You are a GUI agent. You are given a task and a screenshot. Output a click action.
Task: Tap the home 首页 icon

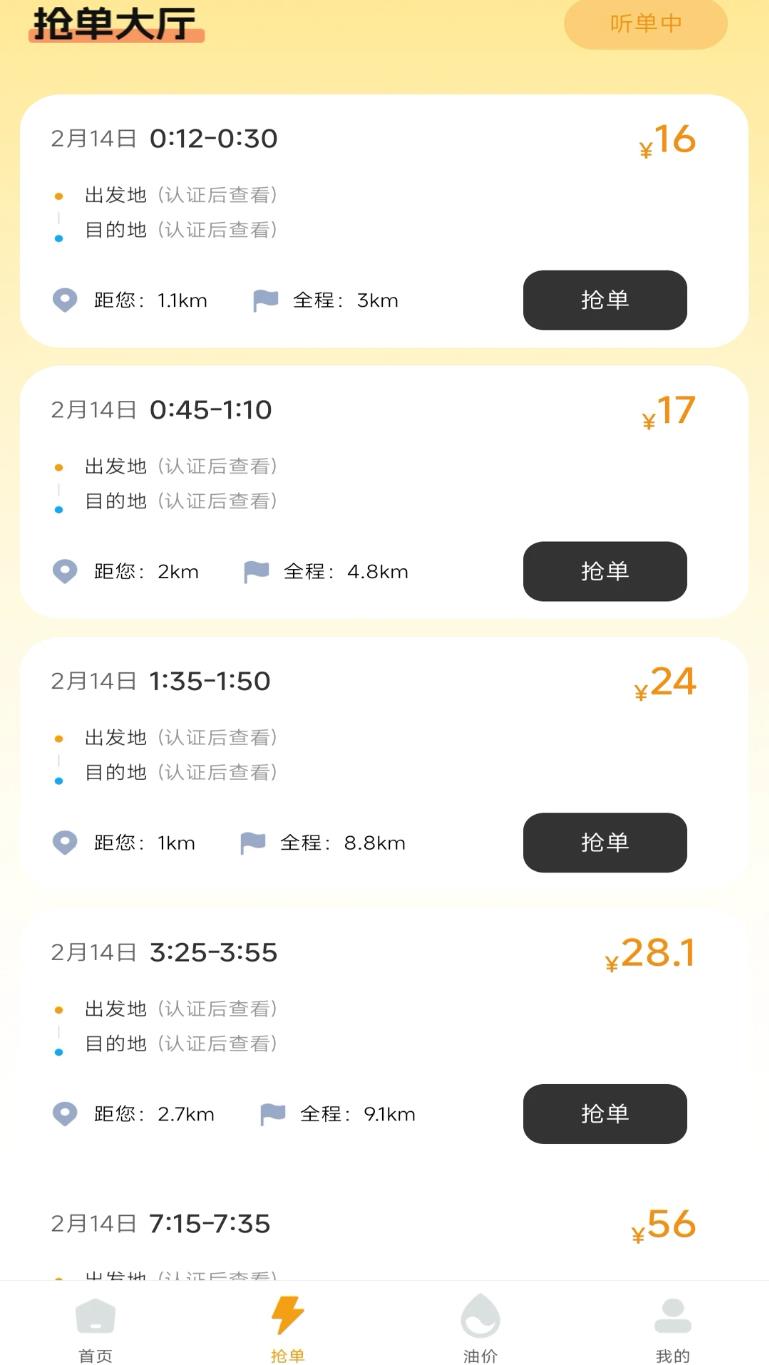coord(95,1315)
